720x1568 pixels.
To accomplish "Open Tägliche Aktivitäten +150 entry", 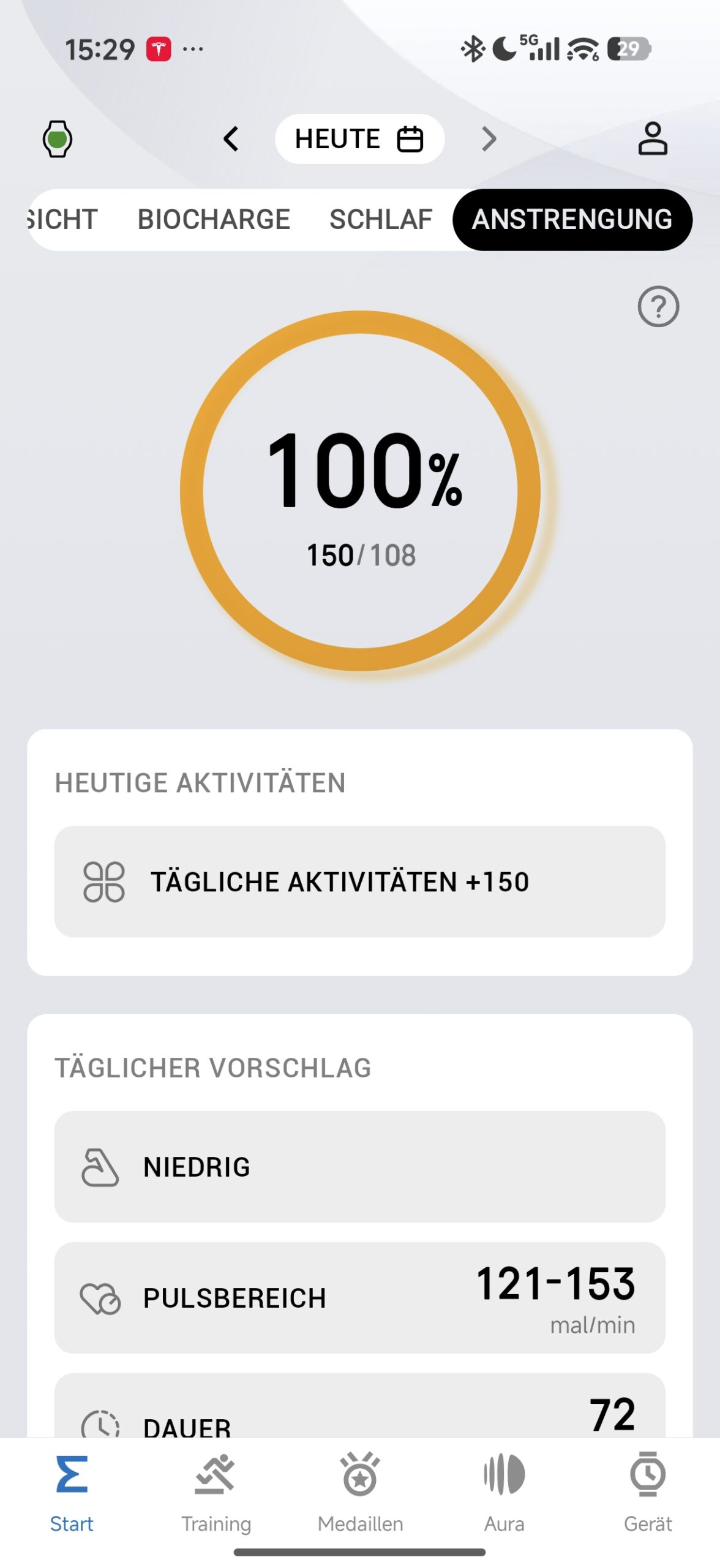I will (x=359, y=881).
